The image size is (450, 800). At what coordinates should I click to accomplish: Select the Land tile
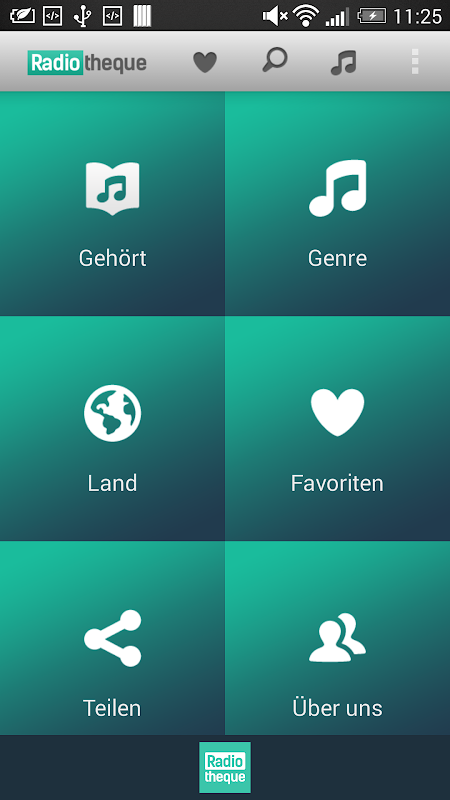[112, 429]
